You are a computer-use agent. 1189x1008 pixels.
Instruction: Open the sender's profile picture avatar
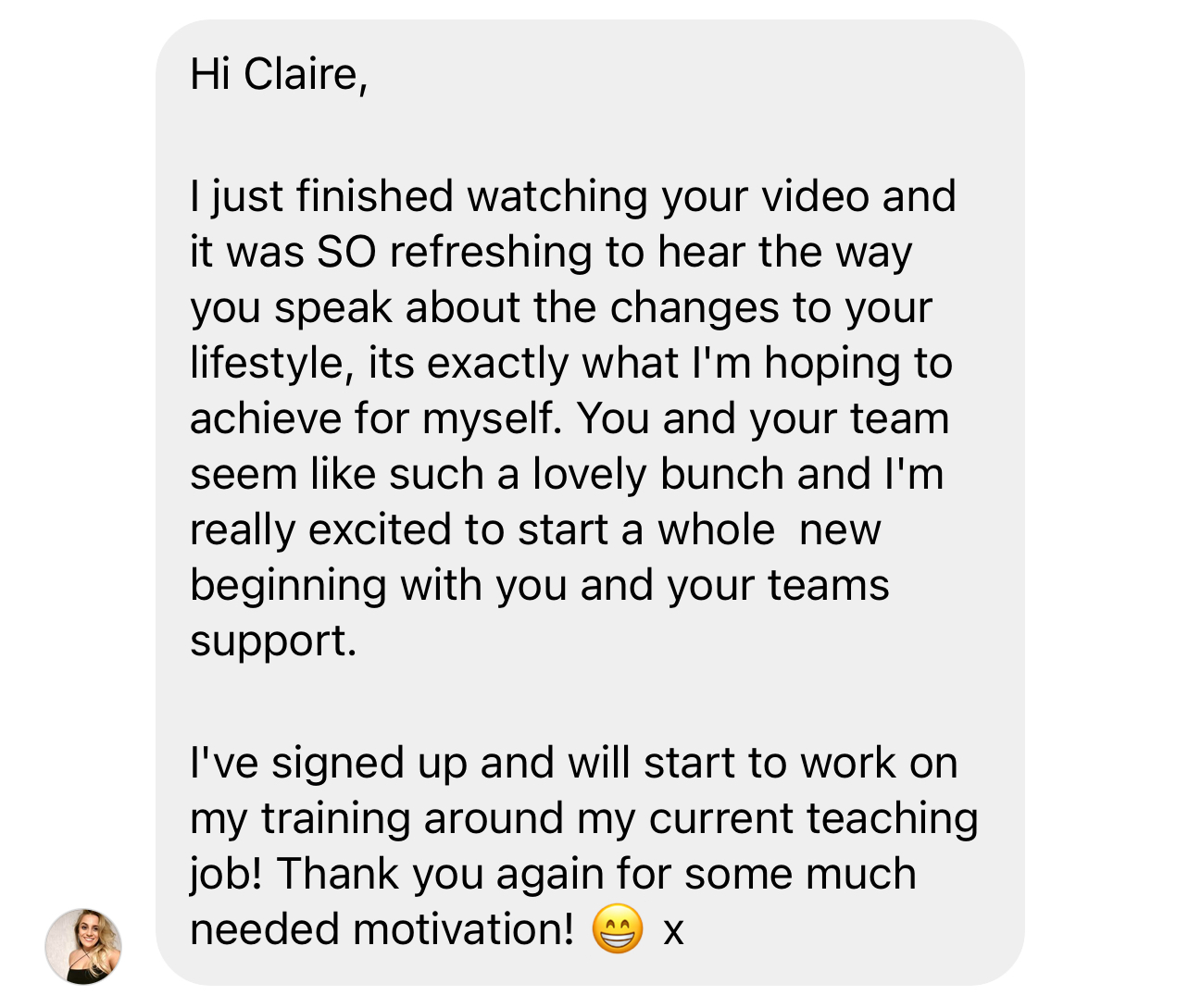[83, 945]
